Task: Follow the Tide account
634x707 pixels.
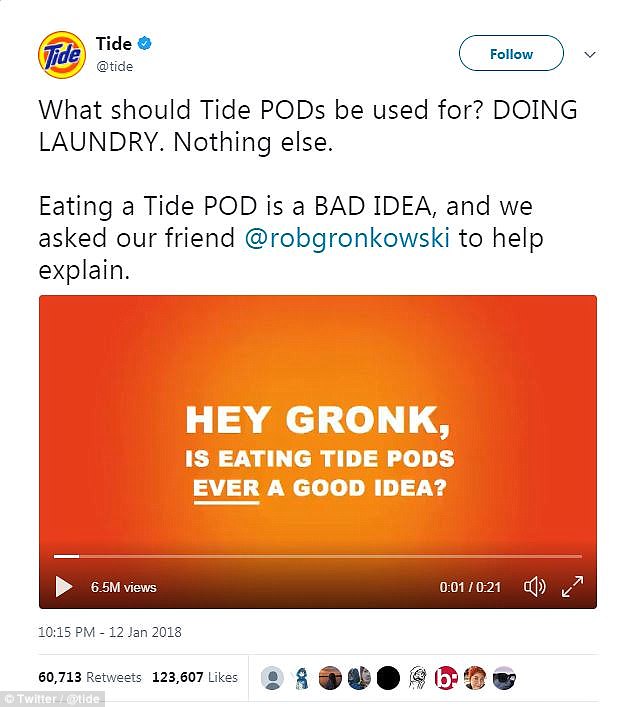Action: [511, 54]
